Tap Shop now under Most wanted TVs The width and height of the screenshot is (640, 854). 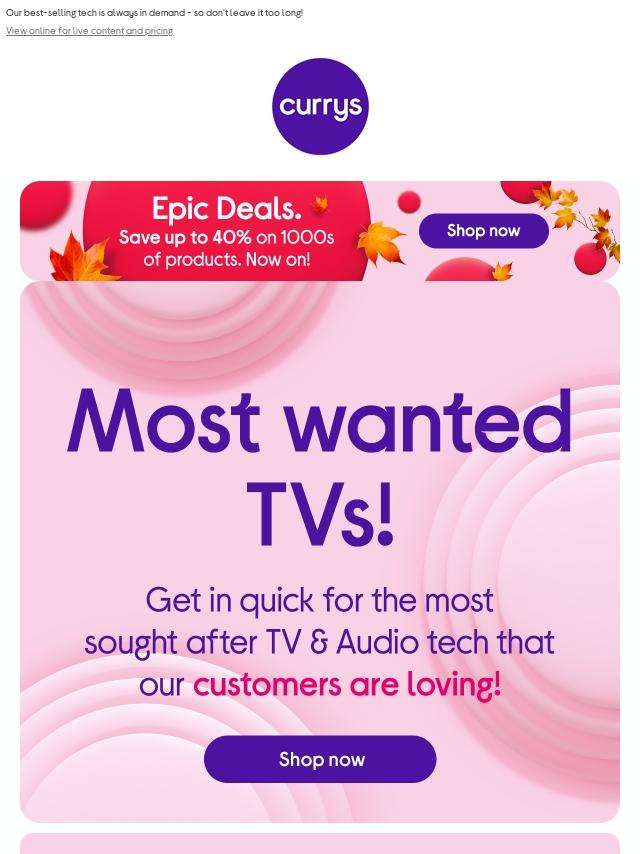[320, 759]
